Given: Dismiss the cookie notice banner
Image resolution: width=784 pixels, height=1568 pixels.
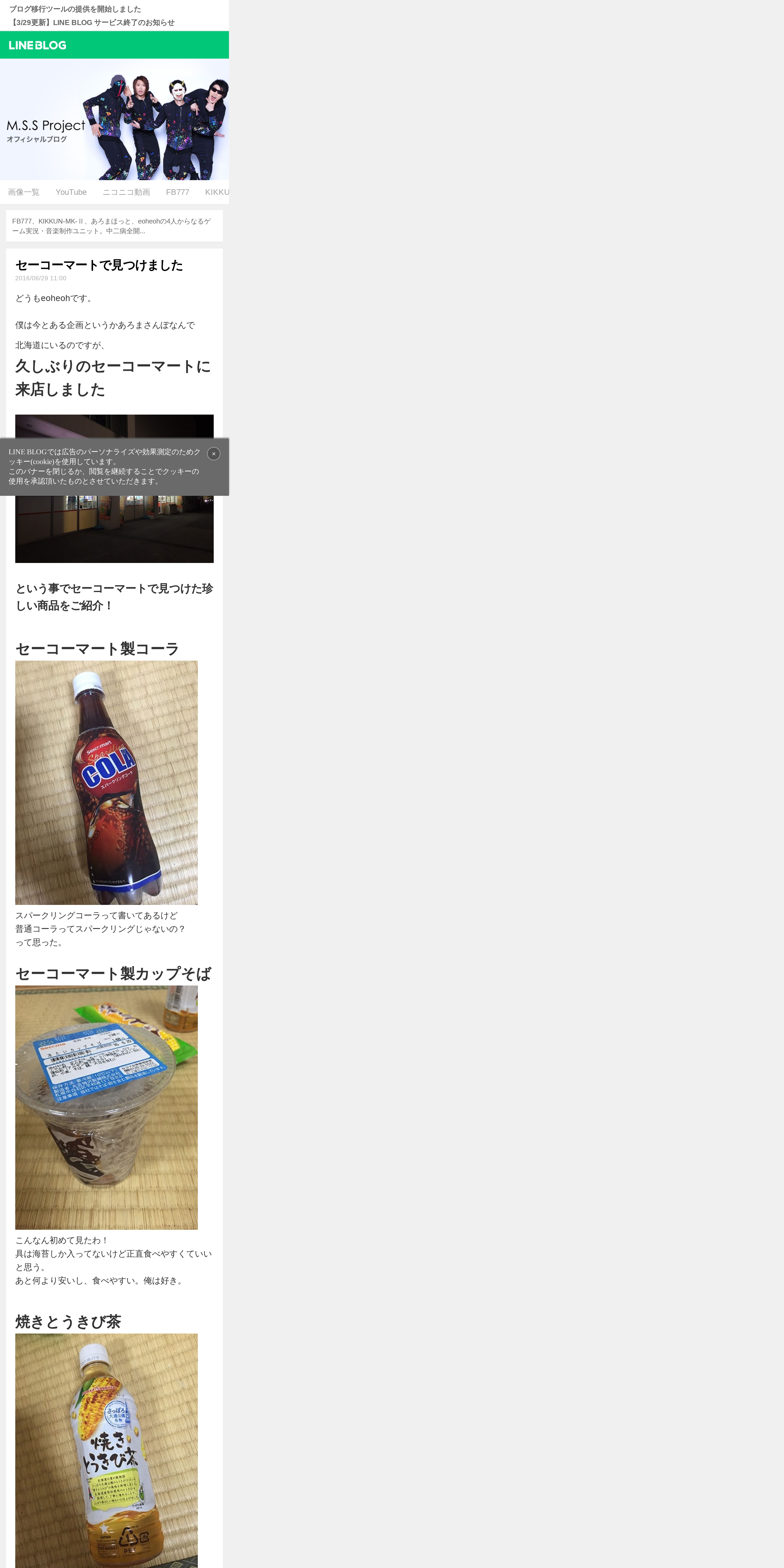Looking at the screenshot, I should coord(214,453).
